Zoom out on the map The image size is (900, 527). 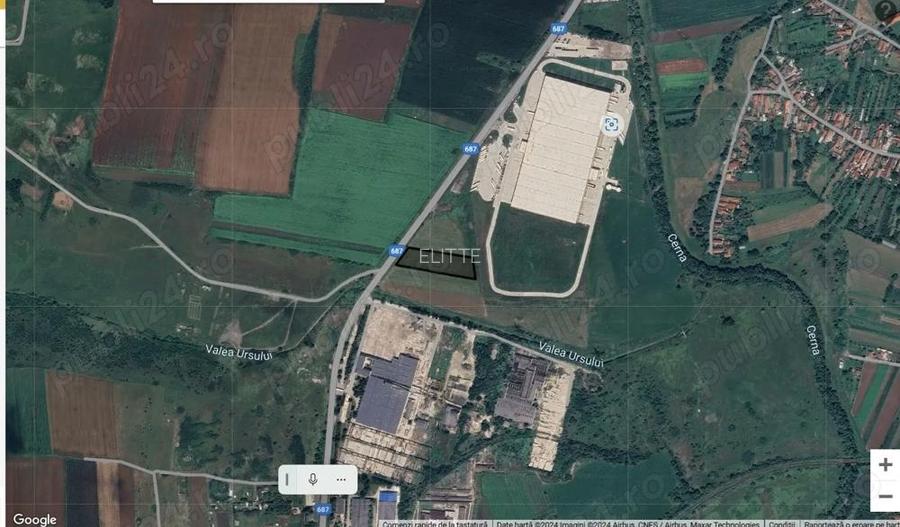(x=885, y=496)
